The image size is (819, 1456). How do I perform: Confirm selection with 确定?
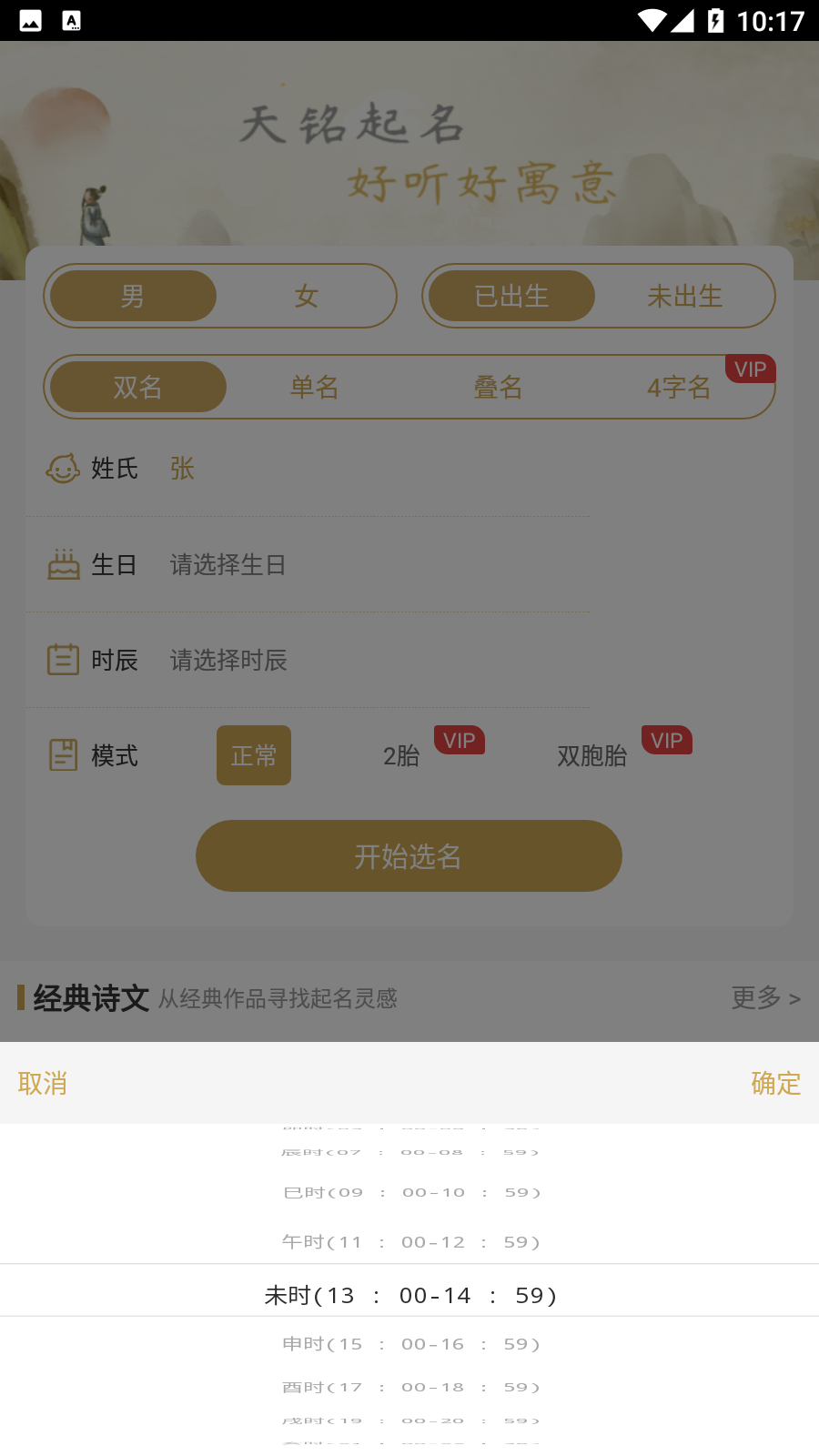click(x=774, y=1084)
